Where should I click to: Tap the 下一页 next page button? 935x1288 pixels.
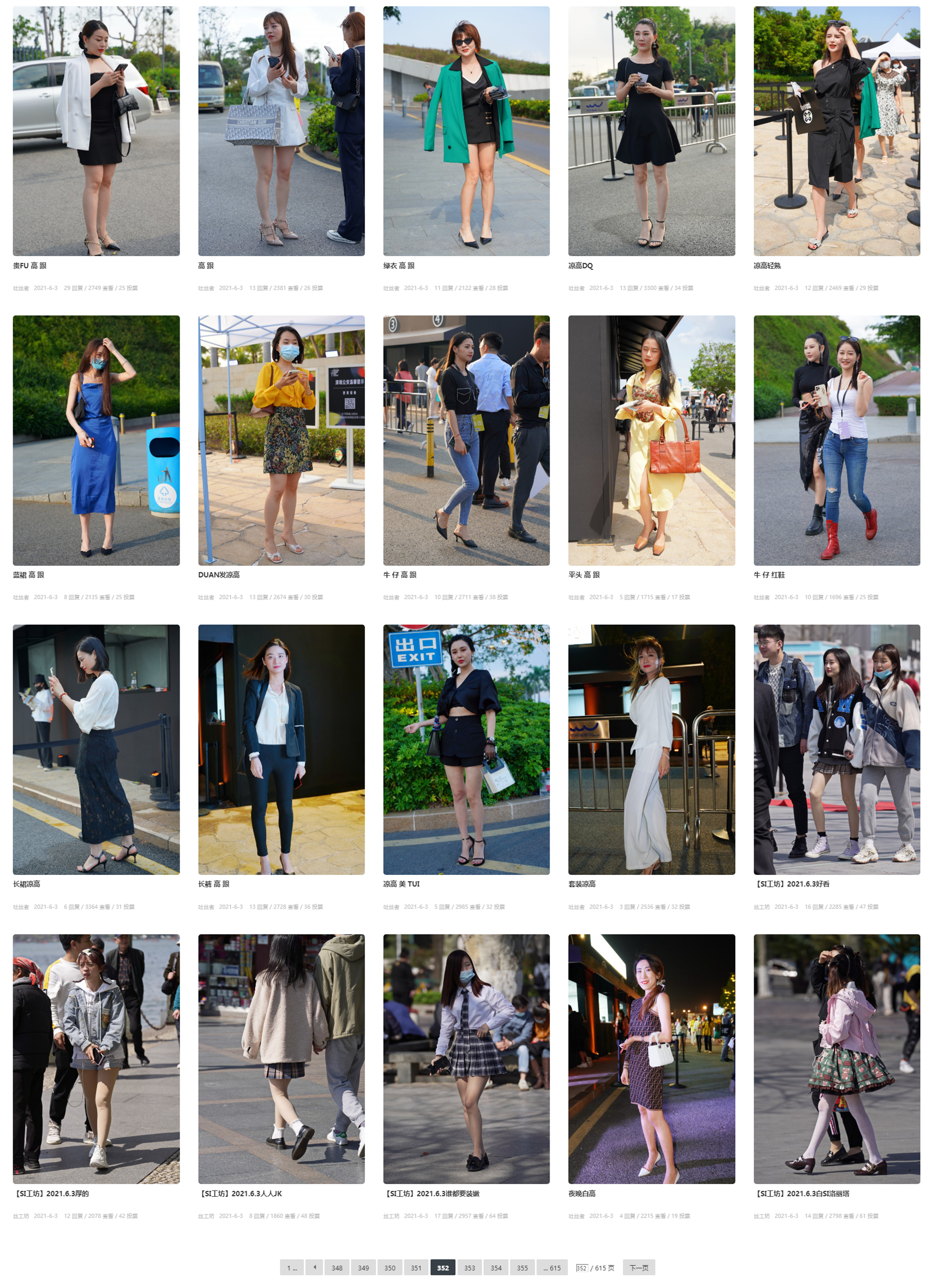638,1267
